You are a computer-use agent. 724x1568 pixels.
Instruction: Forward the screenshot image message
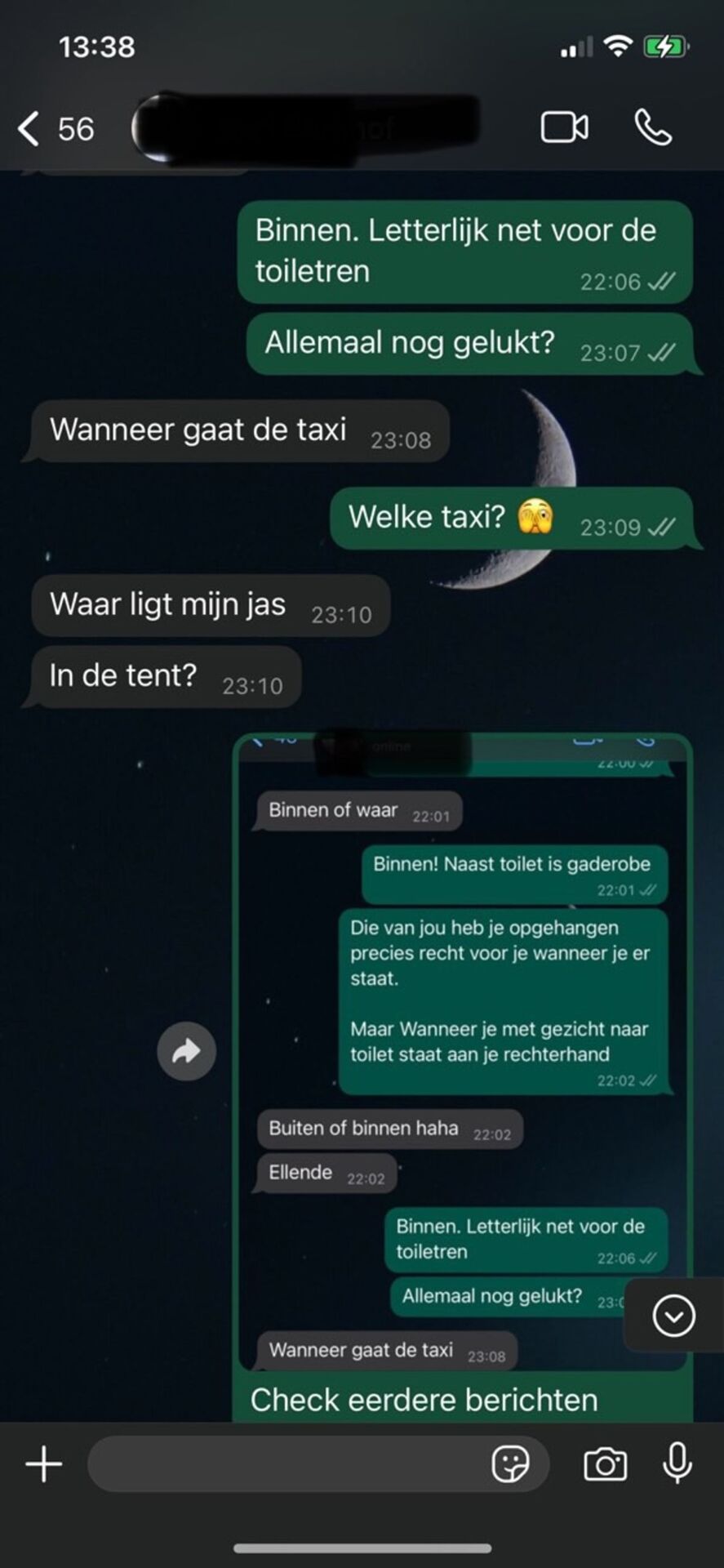[x=186, y=1051]
